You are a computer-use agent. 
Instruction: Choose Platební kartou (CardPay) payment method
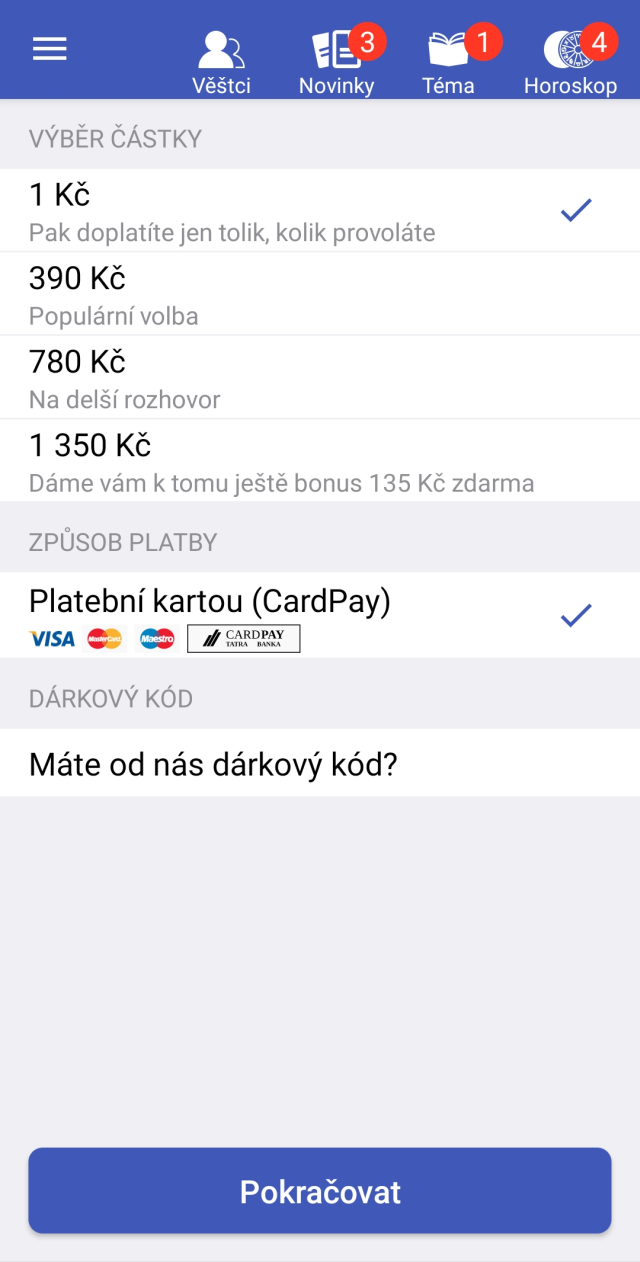(x=320, y=615)
